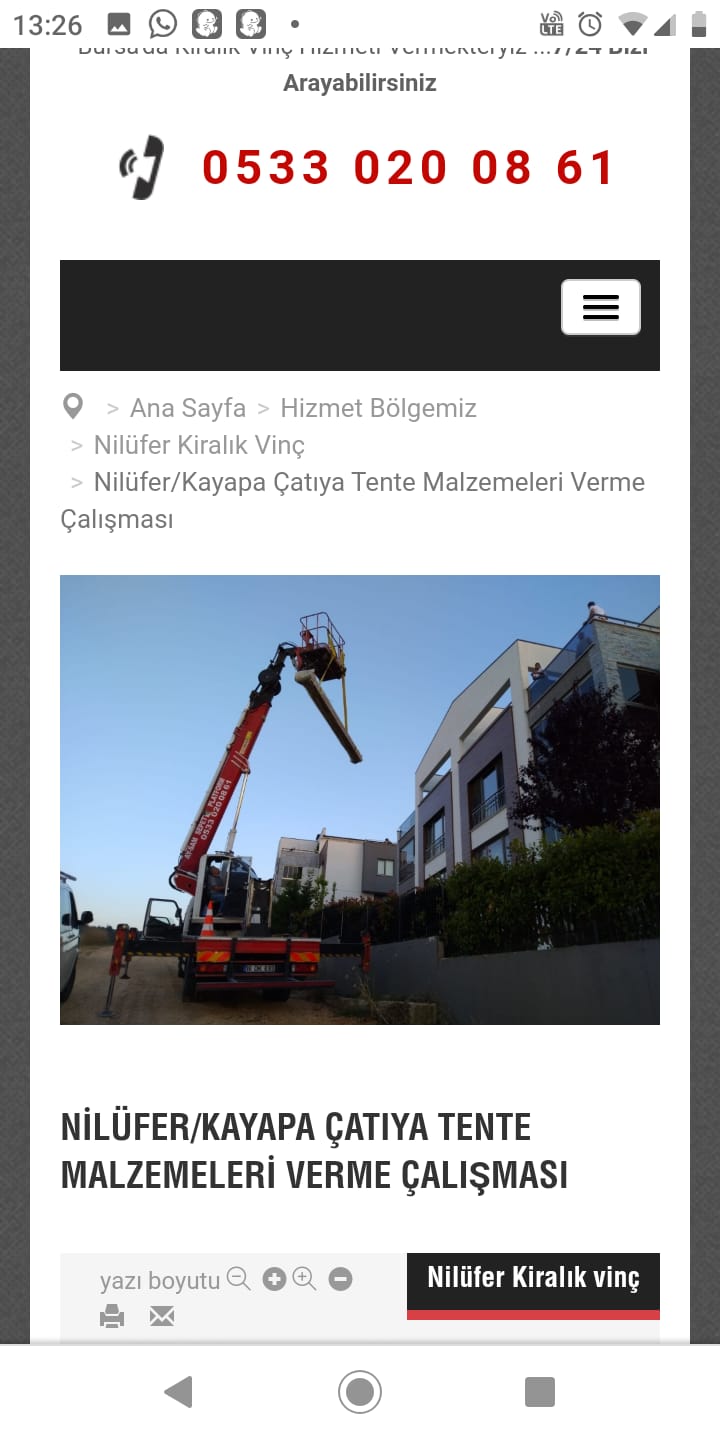This screenshot has width=720, height=1440.
Task: Tap the magnifier-minus text size icon
Action: [239, 1279]
